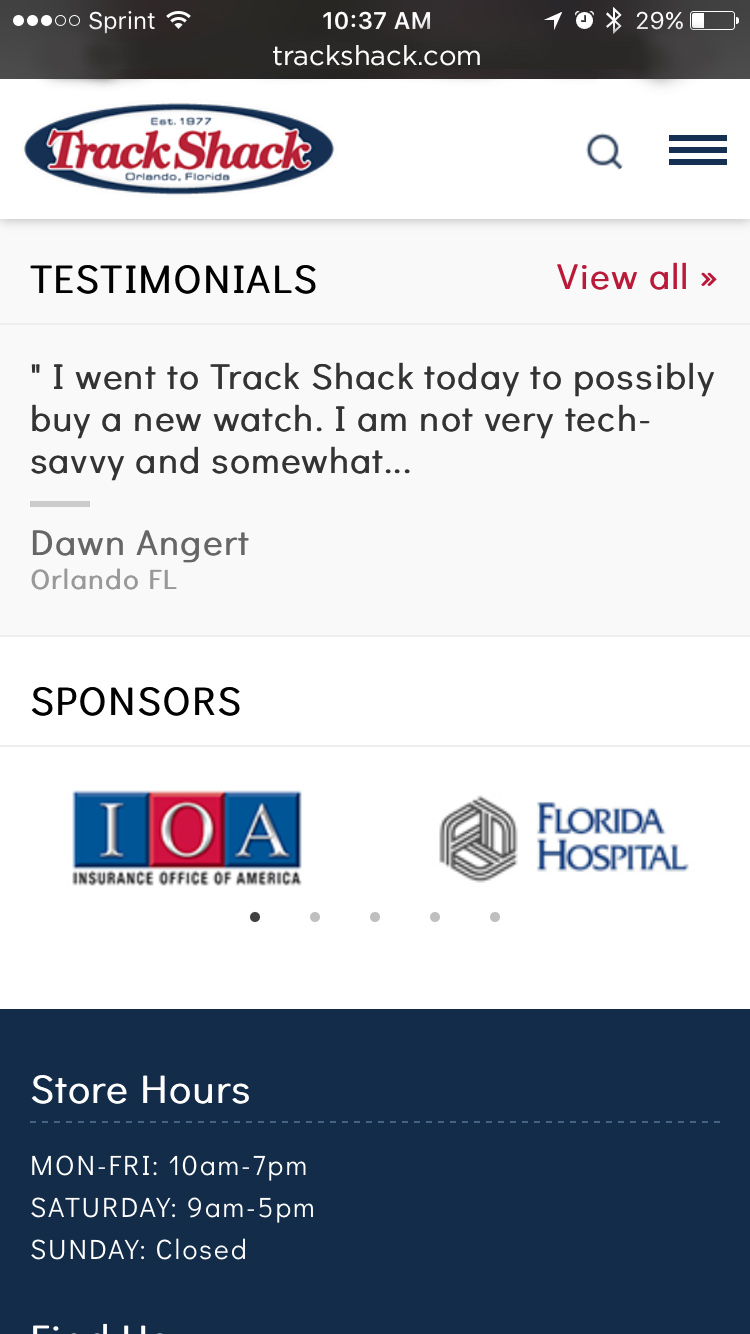Tap the trackshack.com address bar
This screenshot has width=750, height=1334.
pos(376,56)
